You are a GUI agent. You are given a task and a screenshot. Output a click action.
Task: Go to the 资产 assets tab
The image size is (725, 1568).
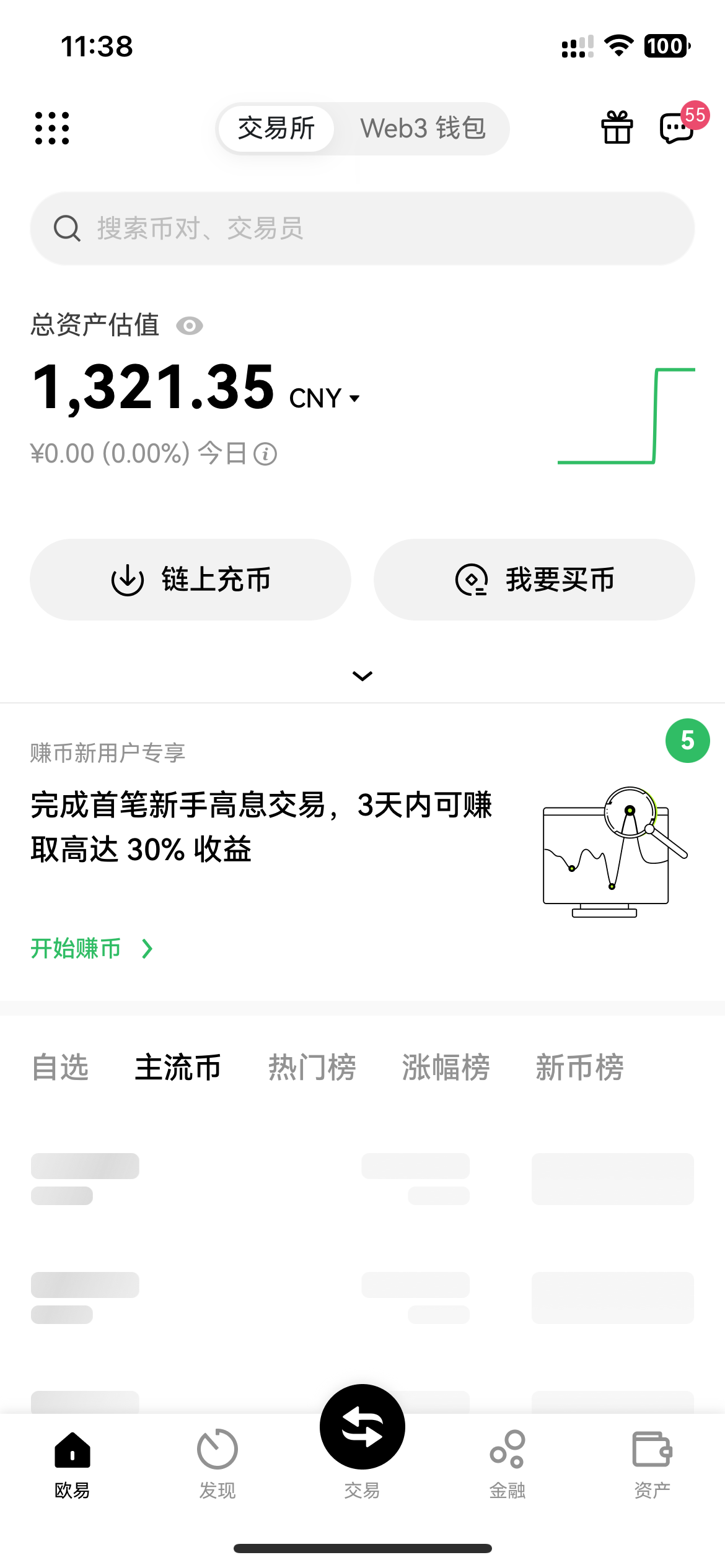pyautogui.click(x=652, y=1463)
